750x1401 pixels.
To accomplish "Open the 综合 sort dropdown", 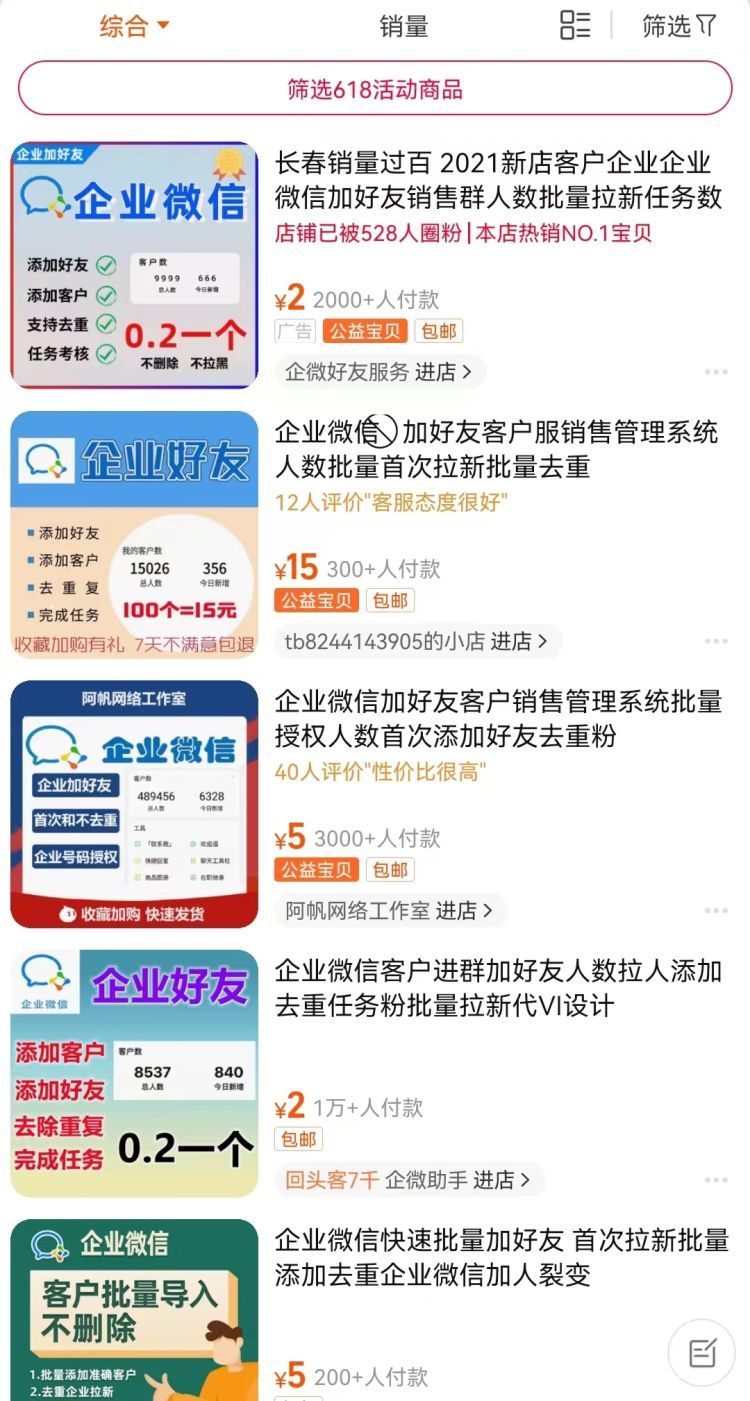I will coord(134,26).
